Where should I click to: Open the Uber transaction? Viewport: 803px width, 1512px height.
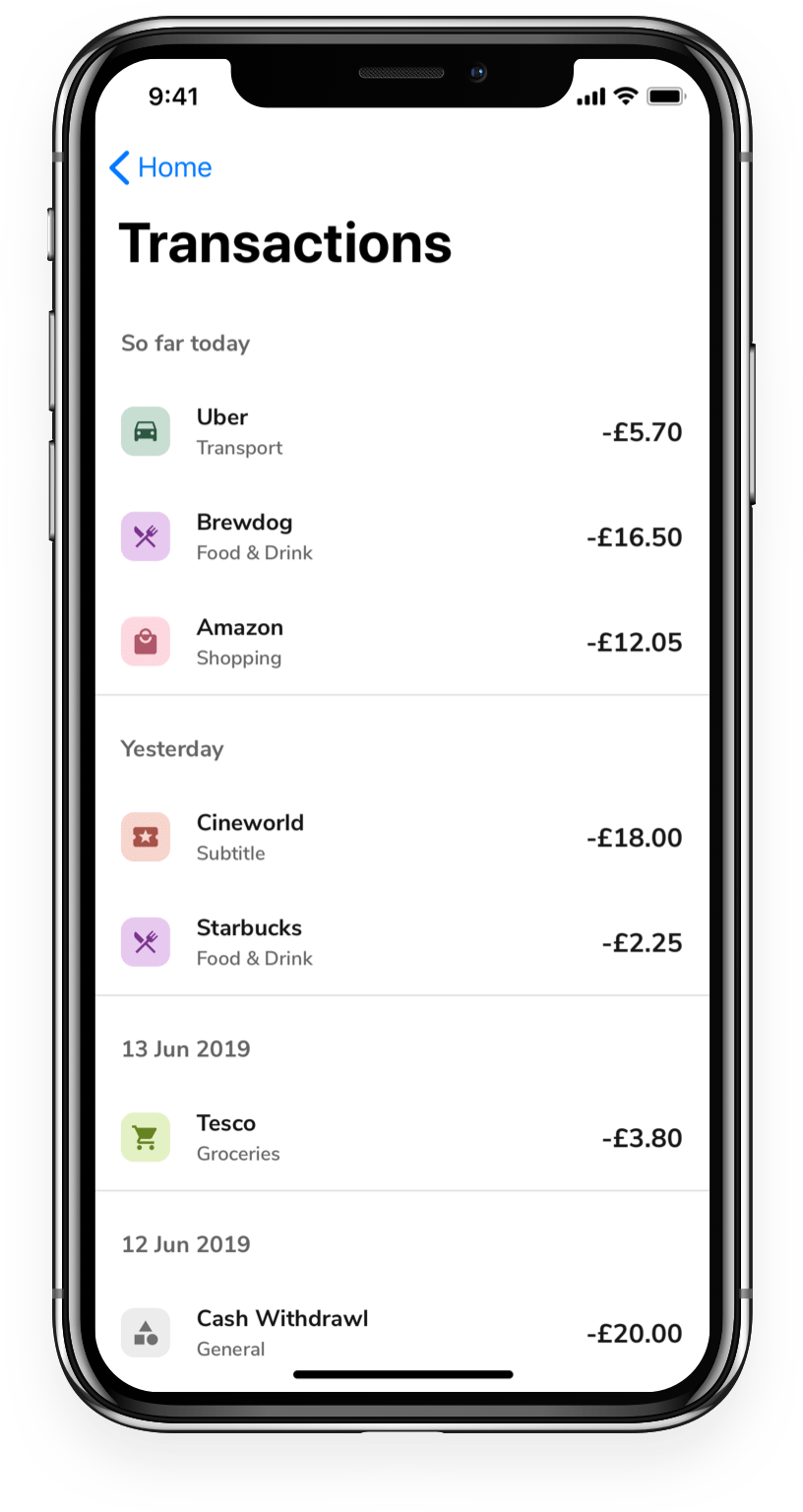[x=401, y=432]
